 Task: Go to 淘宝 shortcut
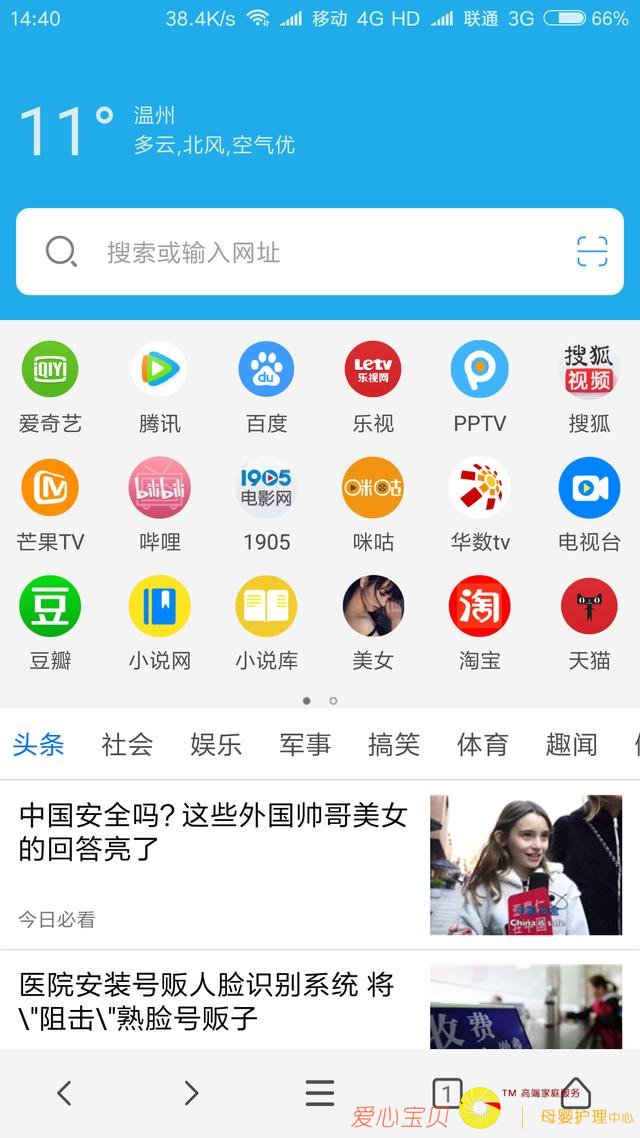[479, 606]
